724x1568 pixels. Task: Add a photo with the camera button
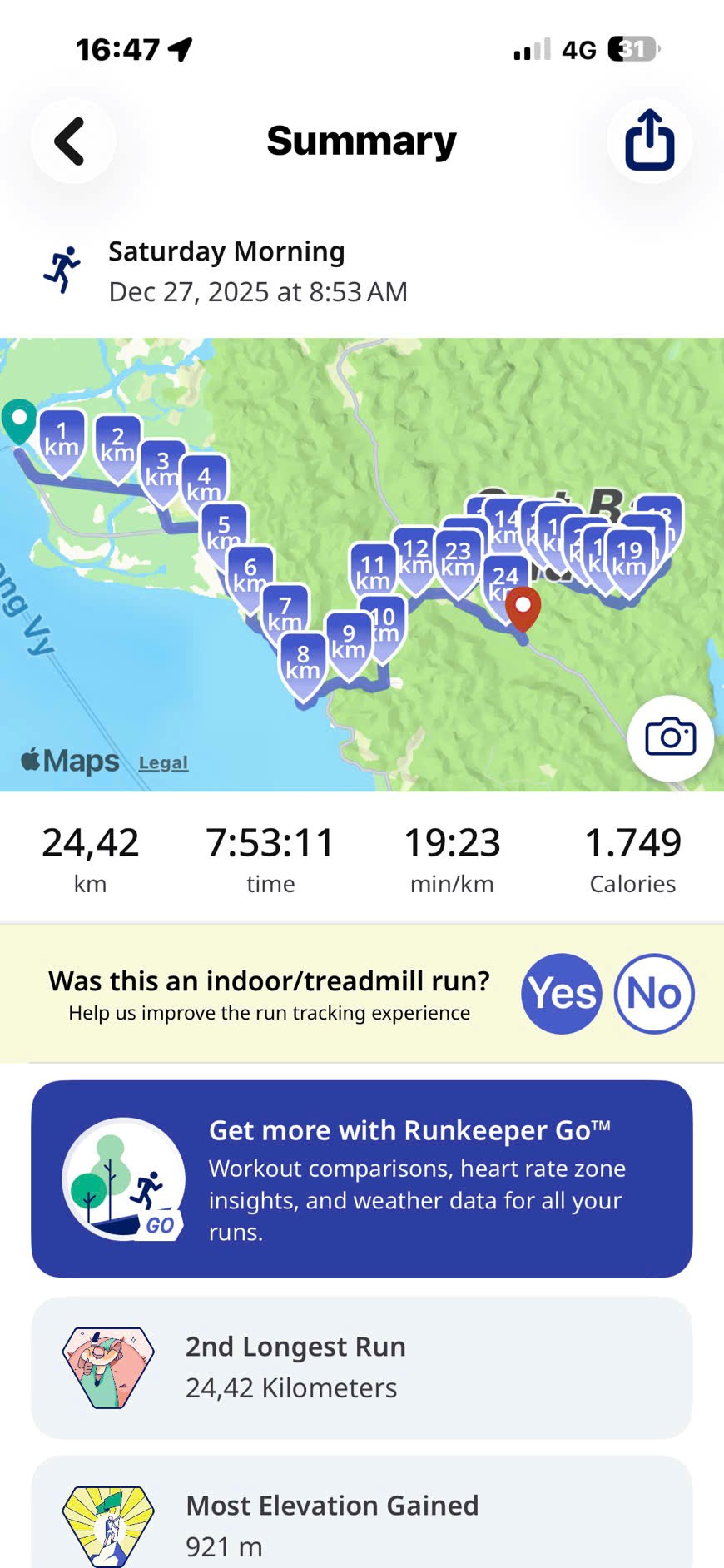[x=670, y=737]
